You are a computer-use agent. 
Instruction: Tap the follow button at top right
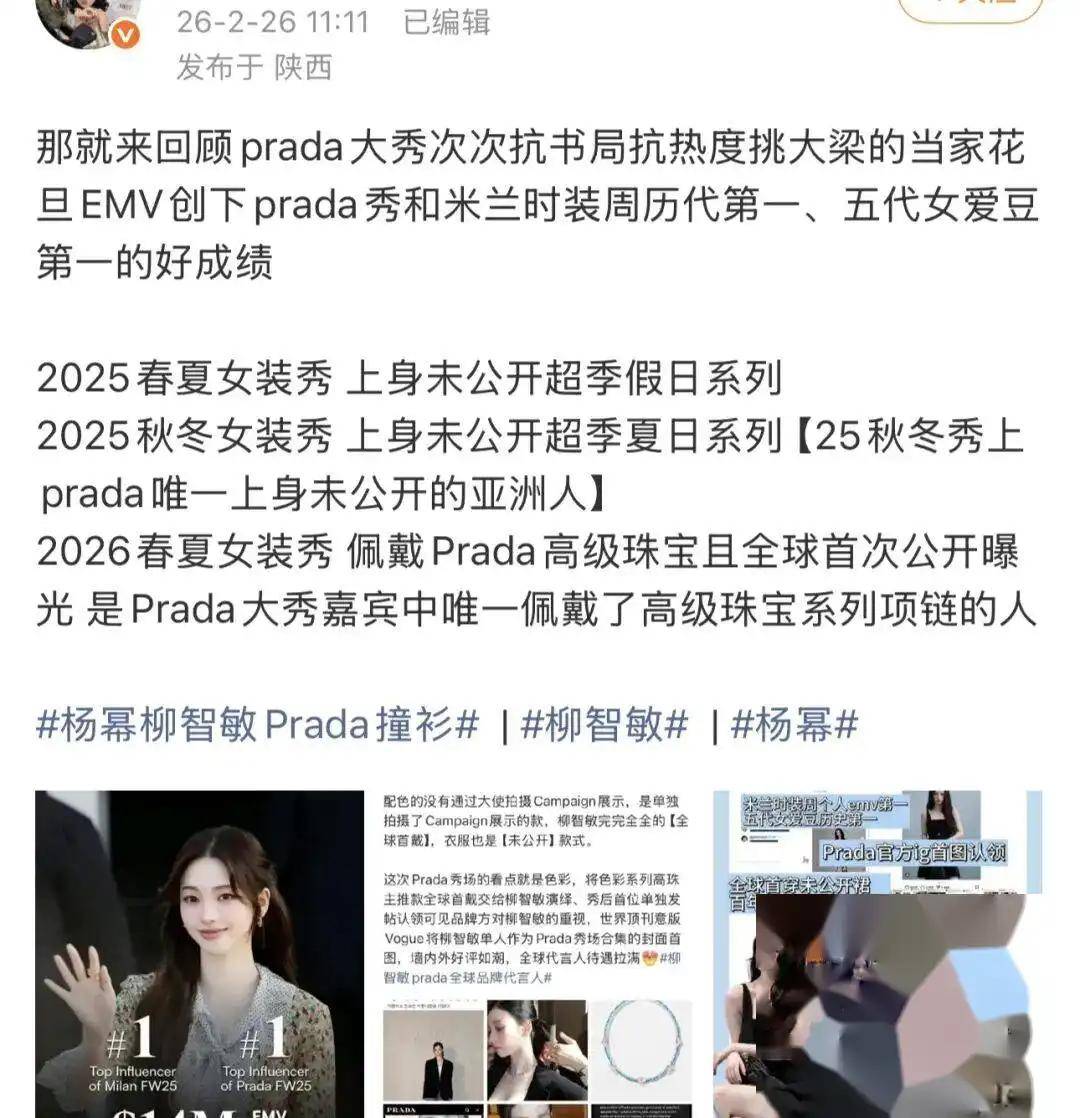pos(970,8)
